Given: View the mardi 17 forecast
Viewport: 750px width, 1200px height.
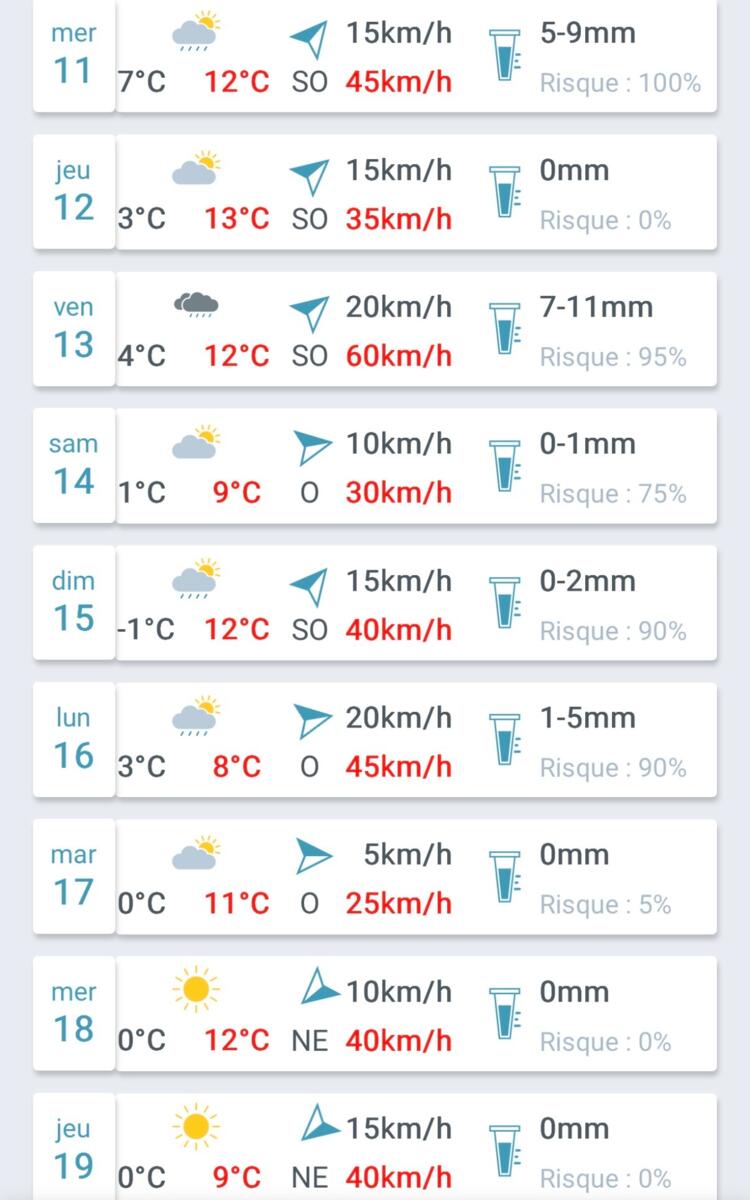Looking at the screenshot, I should (x=375, y=878).
